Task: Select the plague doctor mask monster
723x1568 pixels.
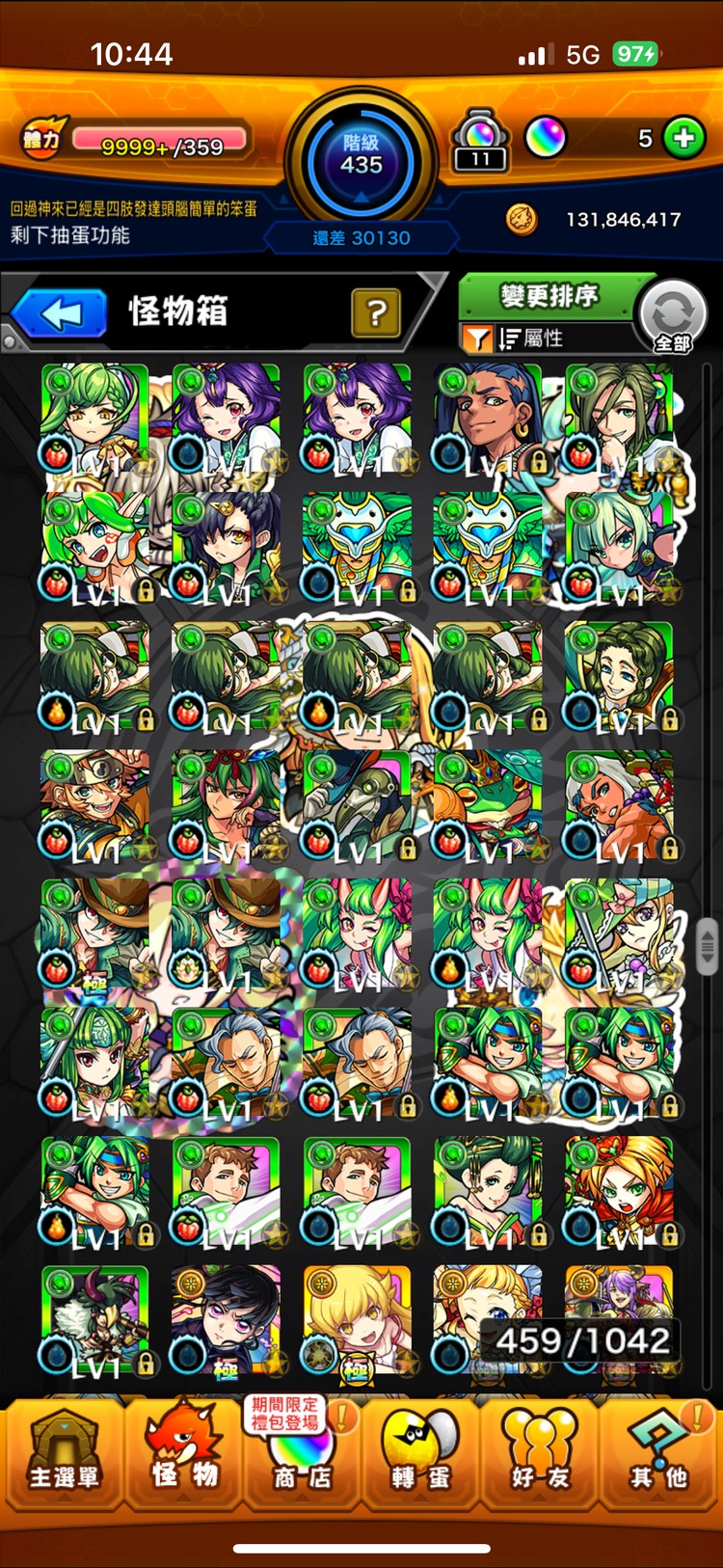Action: click(357, 805)
